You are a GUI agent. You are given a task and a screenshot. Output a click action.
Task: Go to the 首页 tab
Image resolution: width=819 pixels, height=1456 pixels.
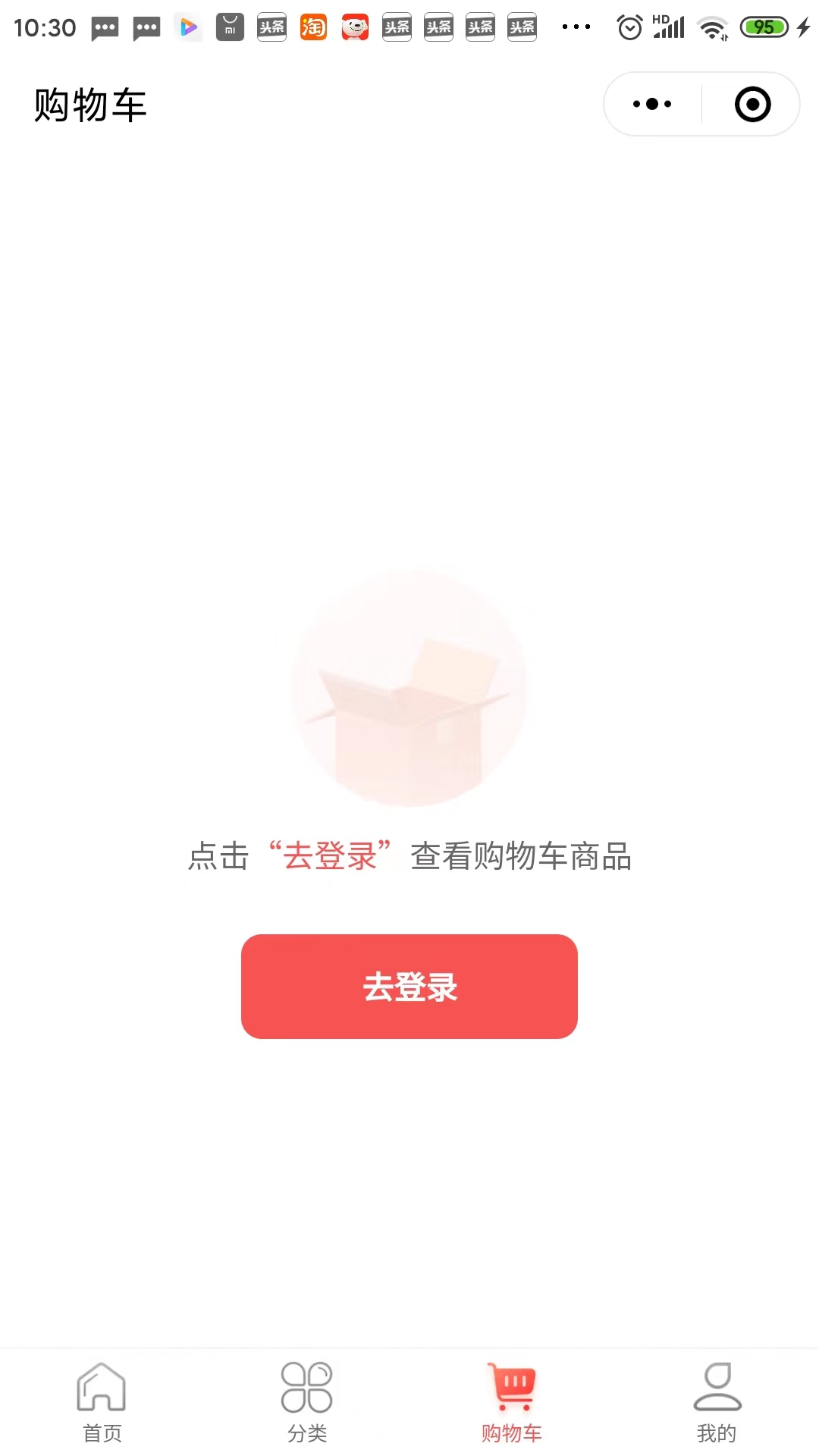[102, 1401]
